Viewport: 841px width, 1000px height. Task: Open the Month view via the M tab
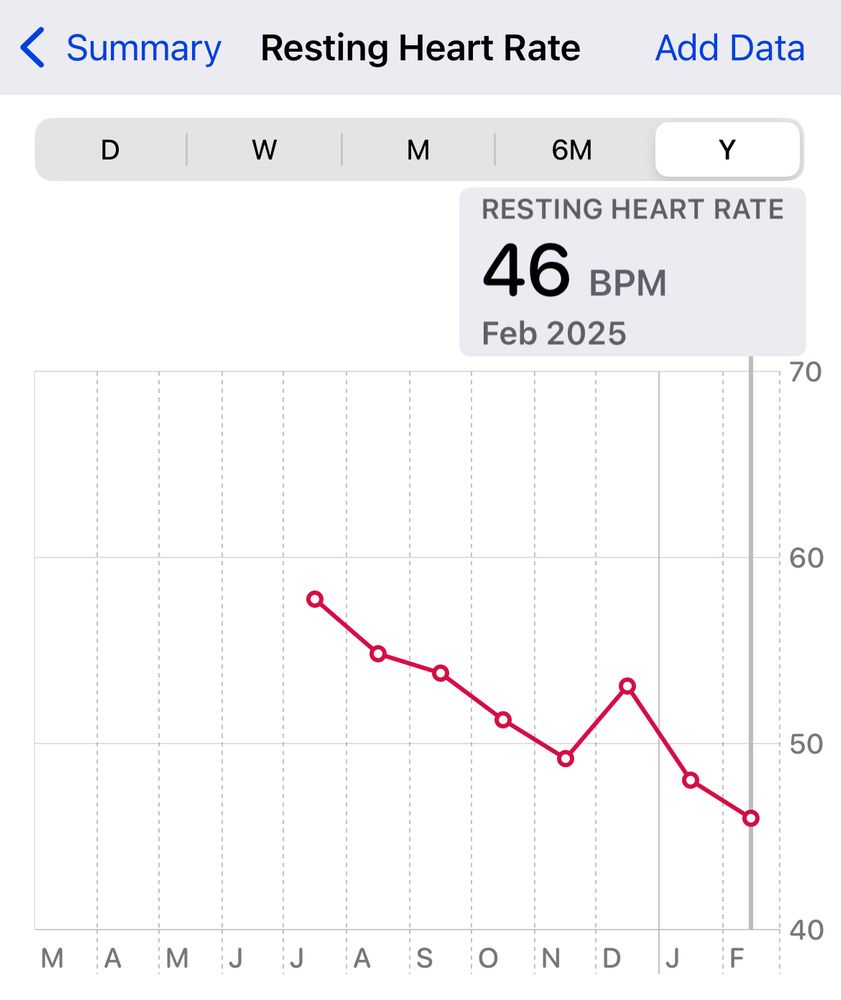[x=418, y=149]
